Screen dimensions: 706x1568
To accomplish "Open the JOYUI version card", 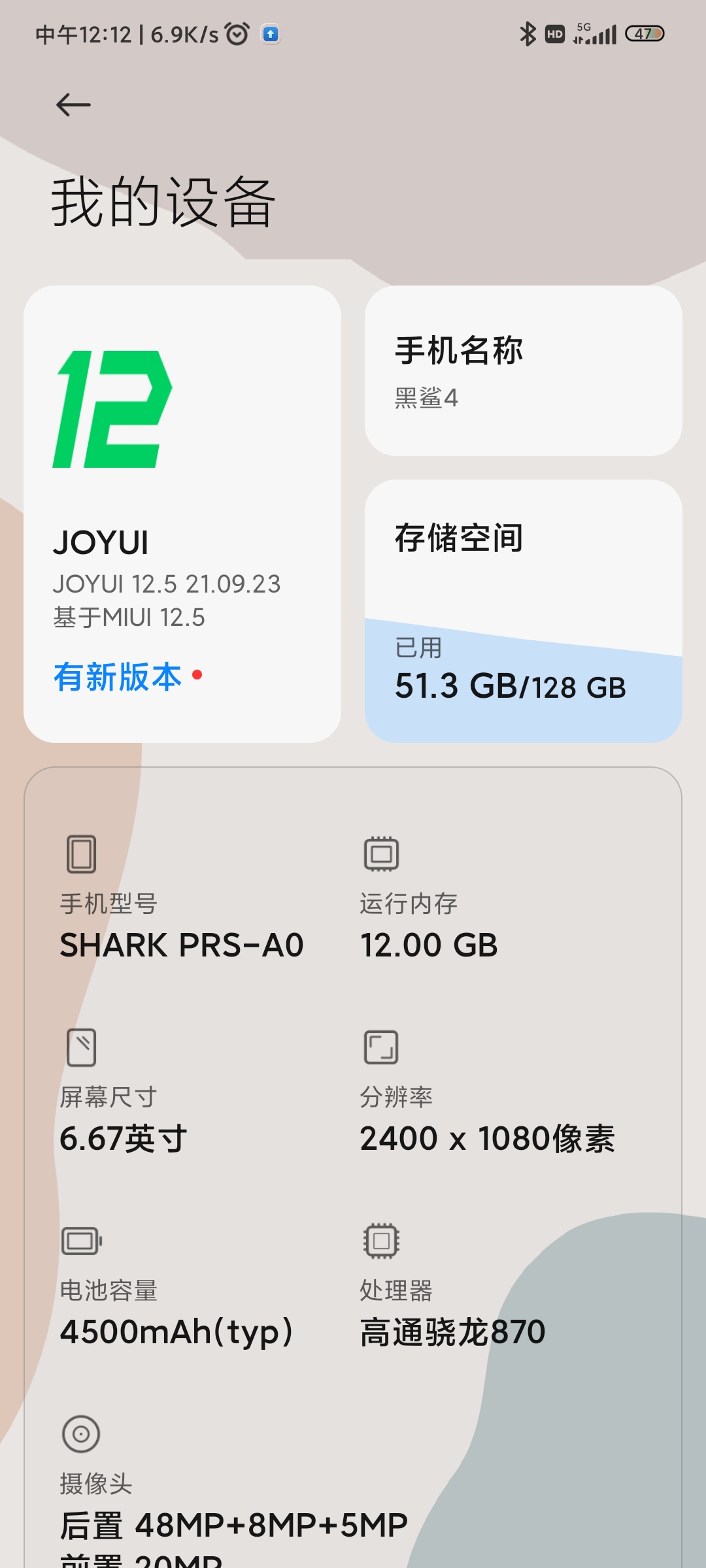I will coord(182,514).
